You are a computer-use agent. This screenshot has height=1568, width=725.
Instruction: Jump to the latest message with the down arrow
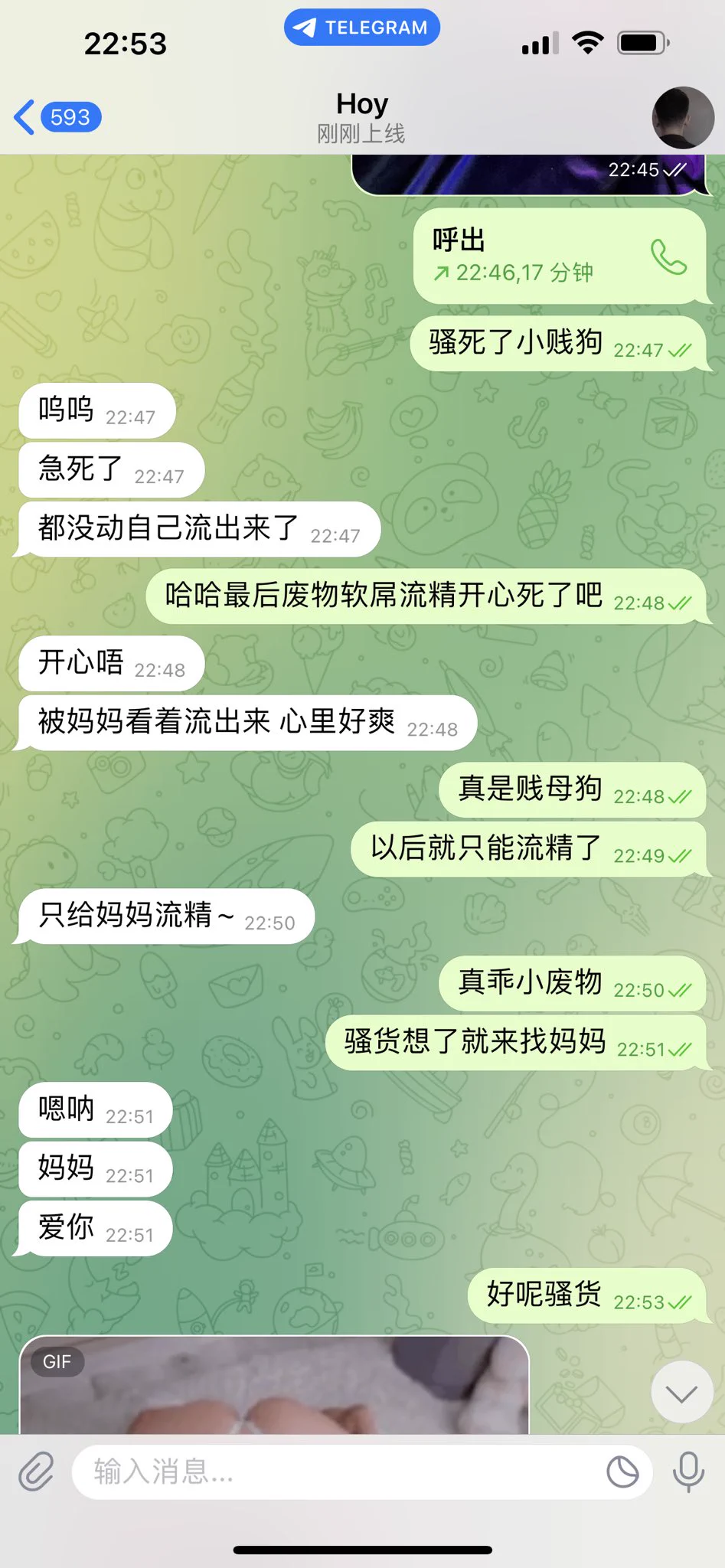click(681, 1393)
